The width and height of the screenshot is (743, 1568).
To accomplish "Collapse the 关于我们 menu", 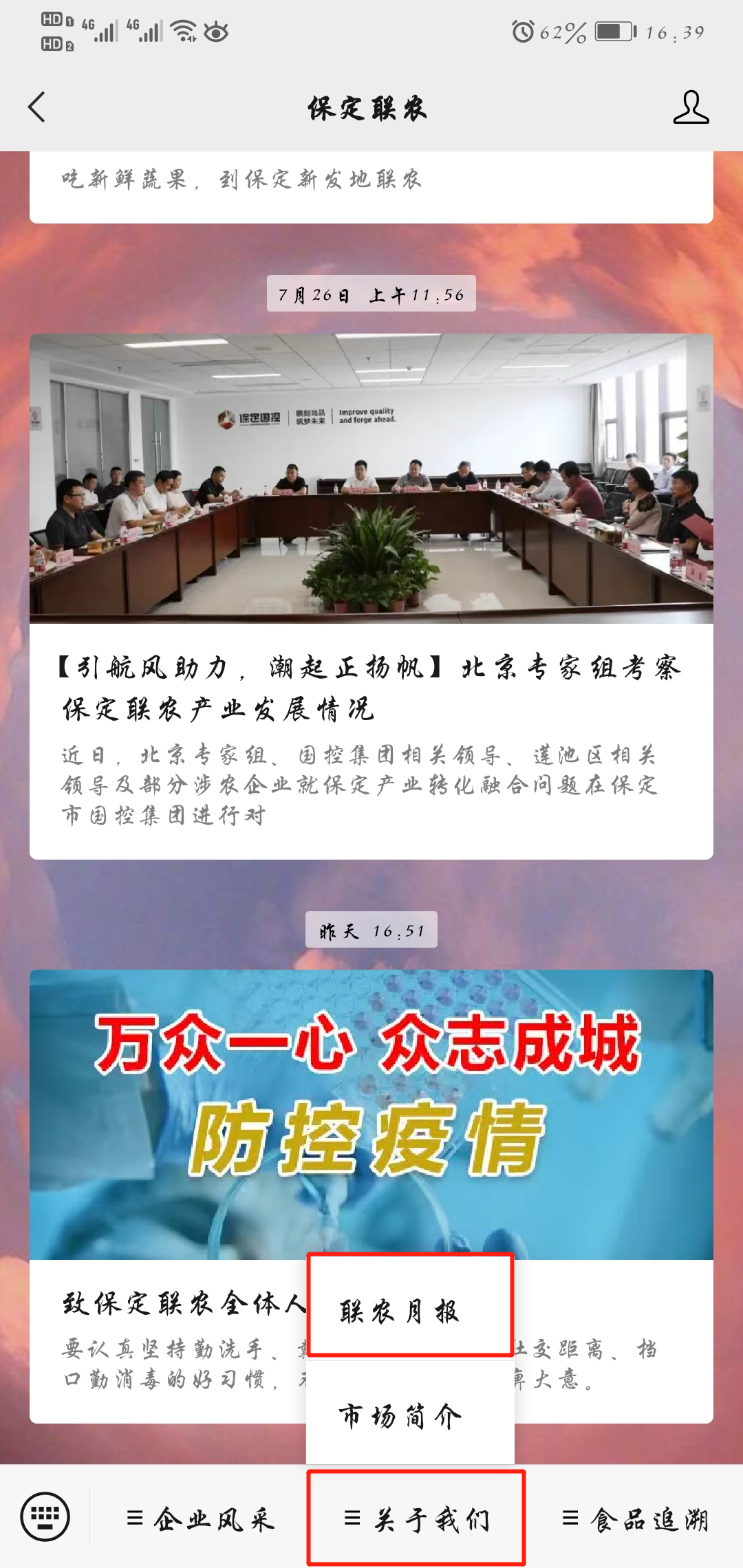I will [417, 1518].
